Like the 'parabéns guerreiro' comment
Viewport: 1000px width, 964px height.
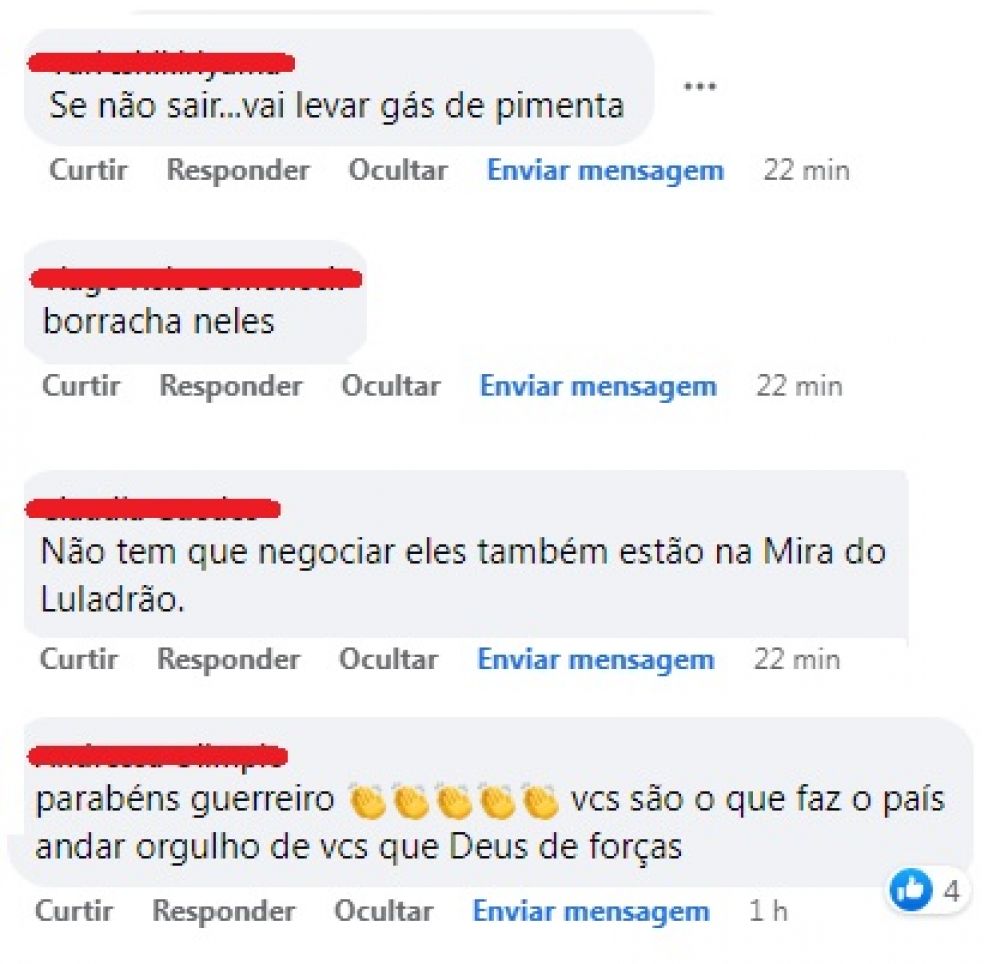74,911
